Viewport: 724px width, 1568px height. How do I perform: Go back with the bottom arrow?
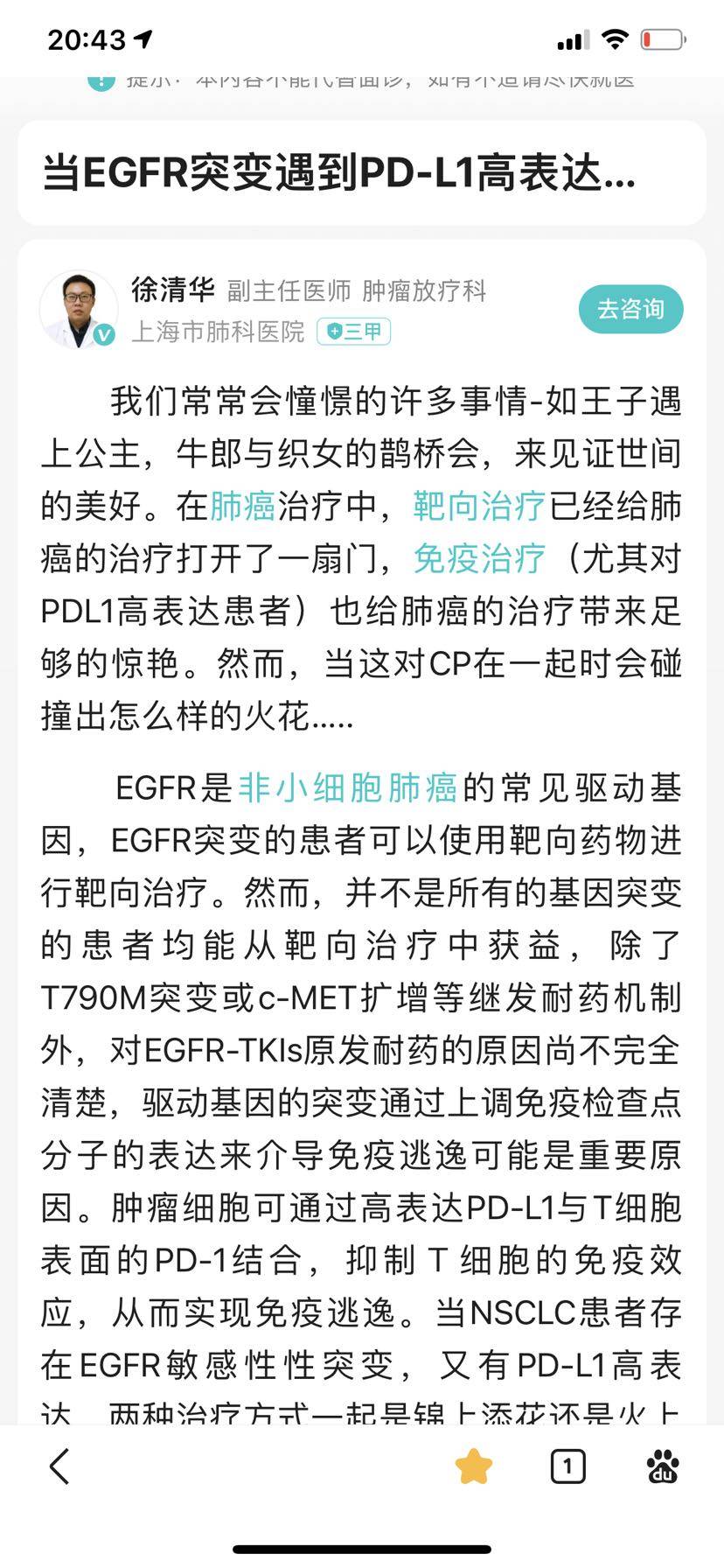click(59, 1466)
